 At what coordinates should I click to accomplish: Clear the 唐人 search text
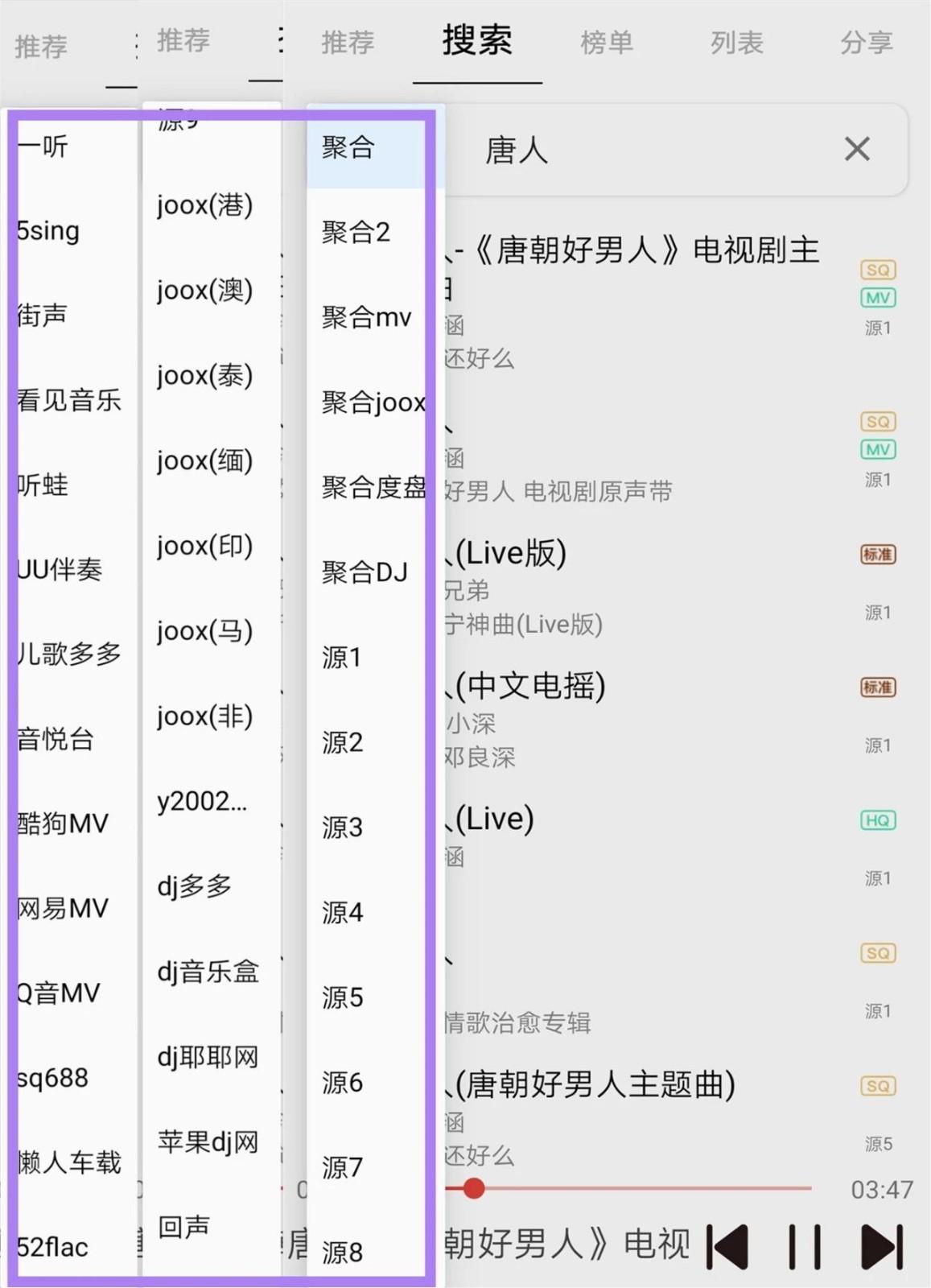pos(857,149)
